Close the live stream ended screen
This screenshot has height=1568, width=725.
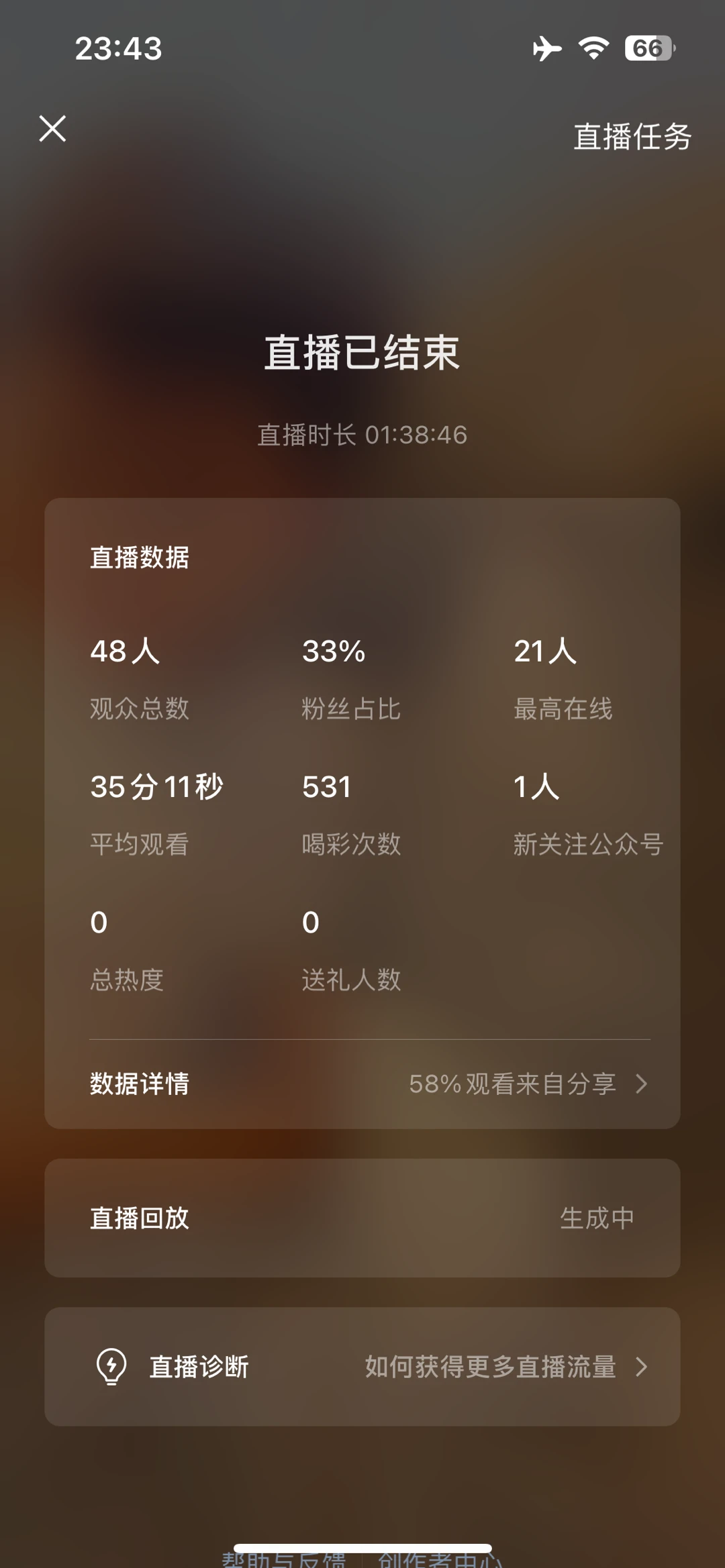coord(52,128)
